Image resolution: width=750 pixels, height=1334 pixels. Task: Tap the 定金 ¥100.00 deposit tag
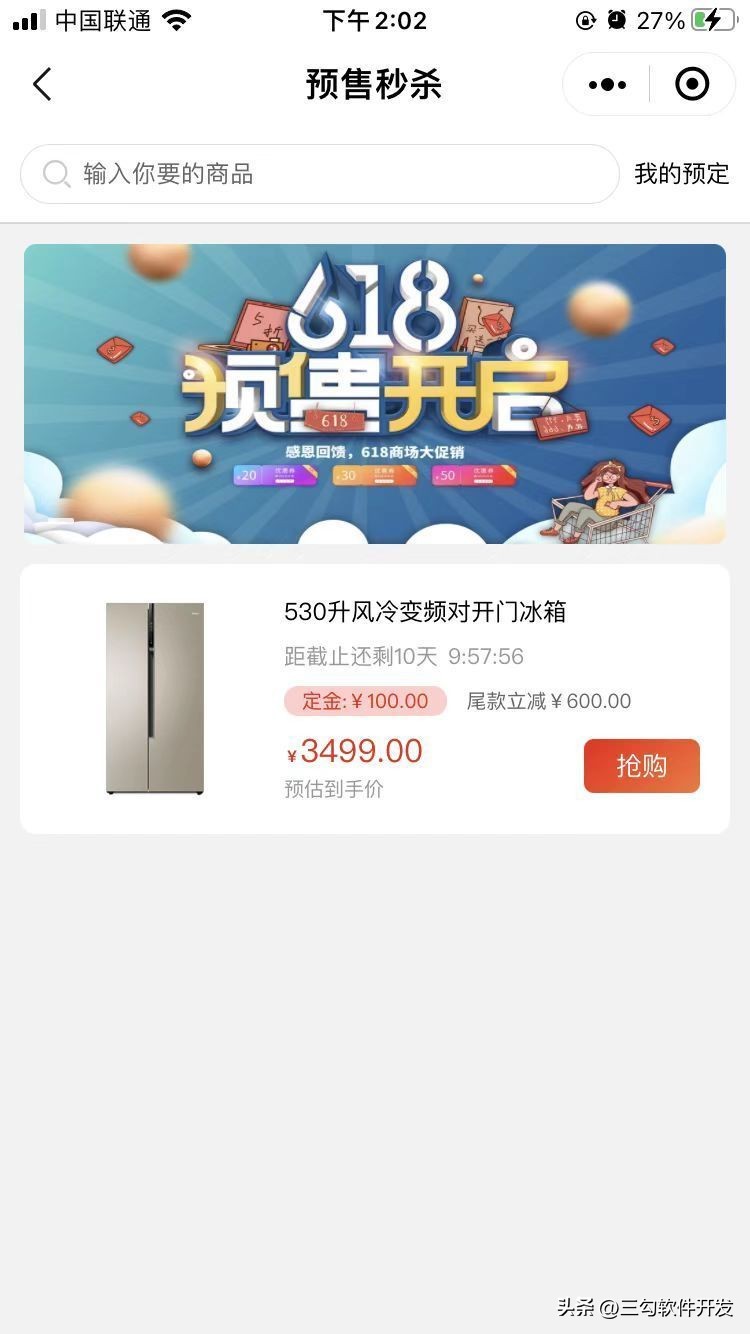pos(365,701)
